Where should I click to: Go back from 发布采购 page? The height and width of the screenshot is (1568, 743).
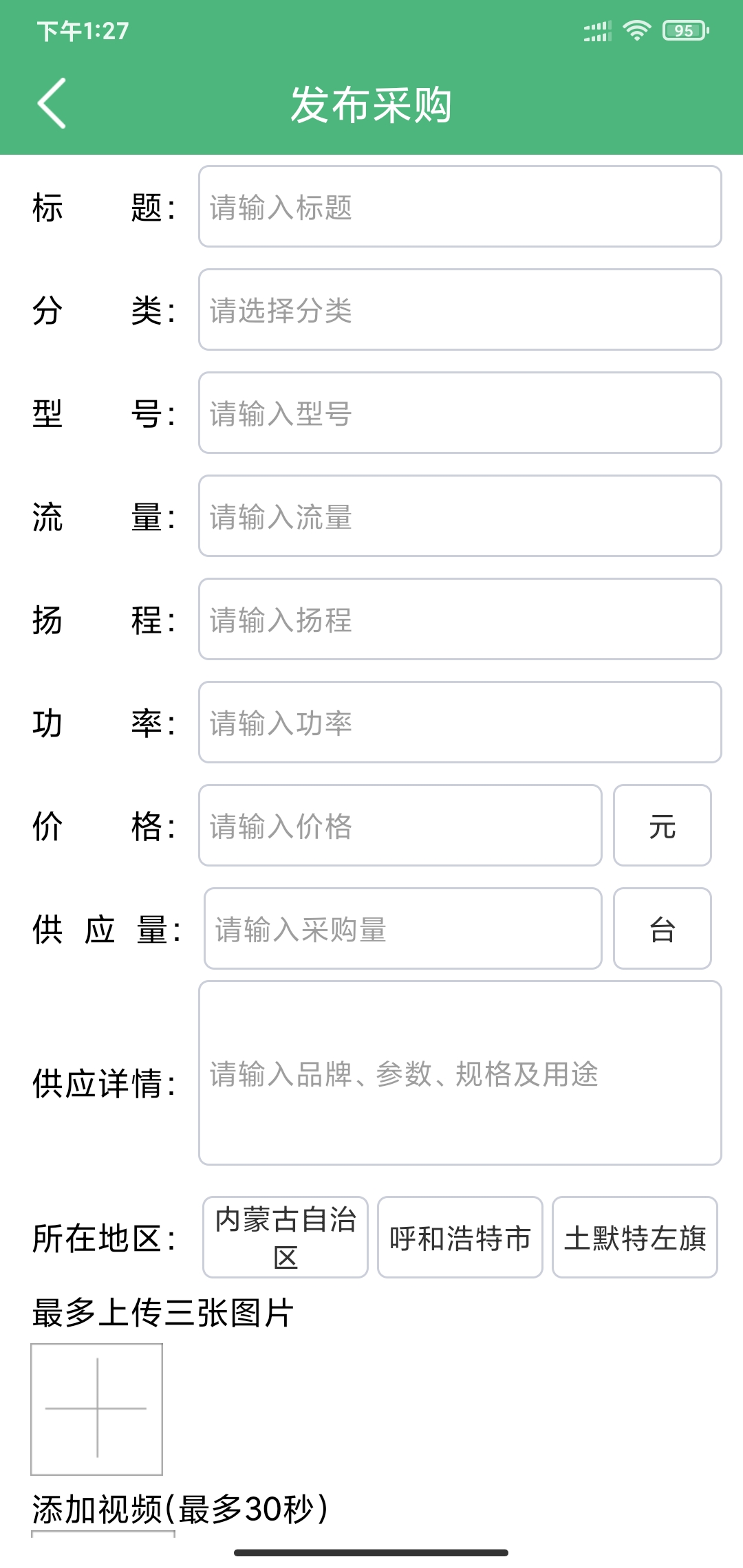point(52,103)
